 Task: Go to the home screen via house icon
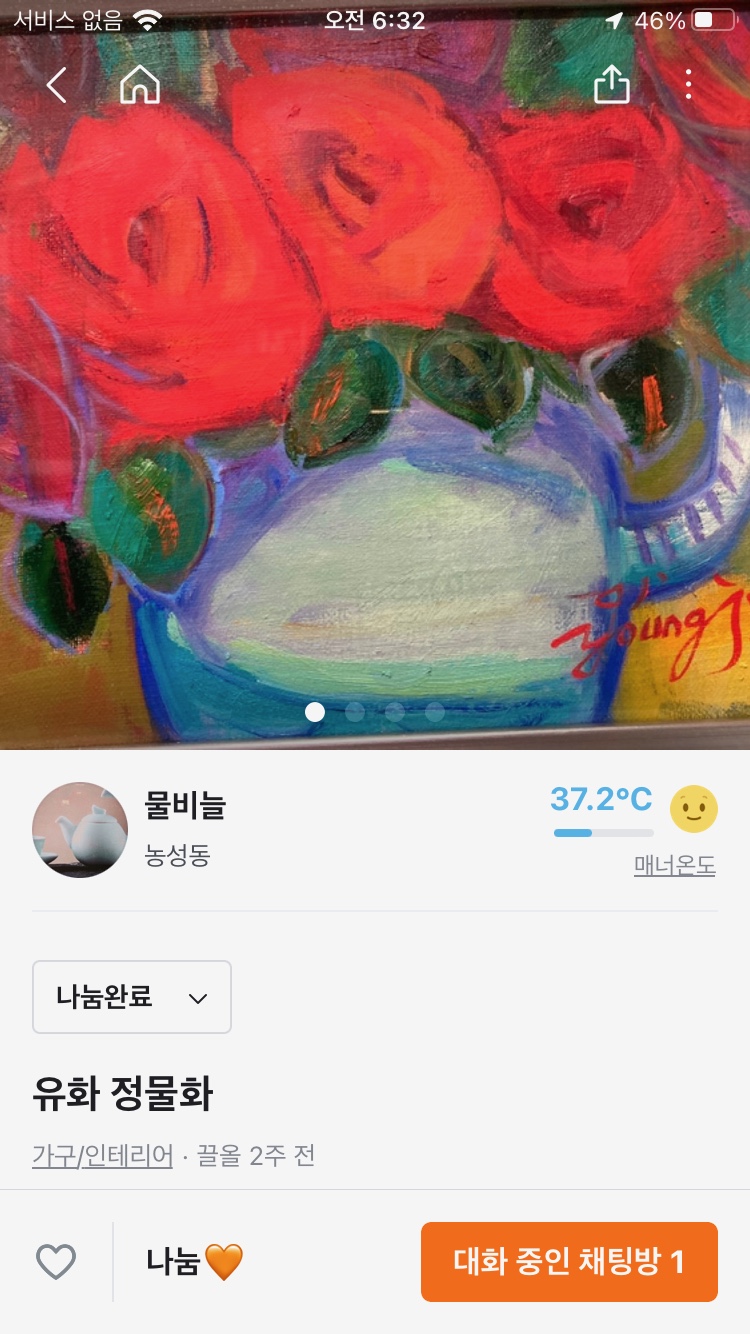[x=140, y=86]
